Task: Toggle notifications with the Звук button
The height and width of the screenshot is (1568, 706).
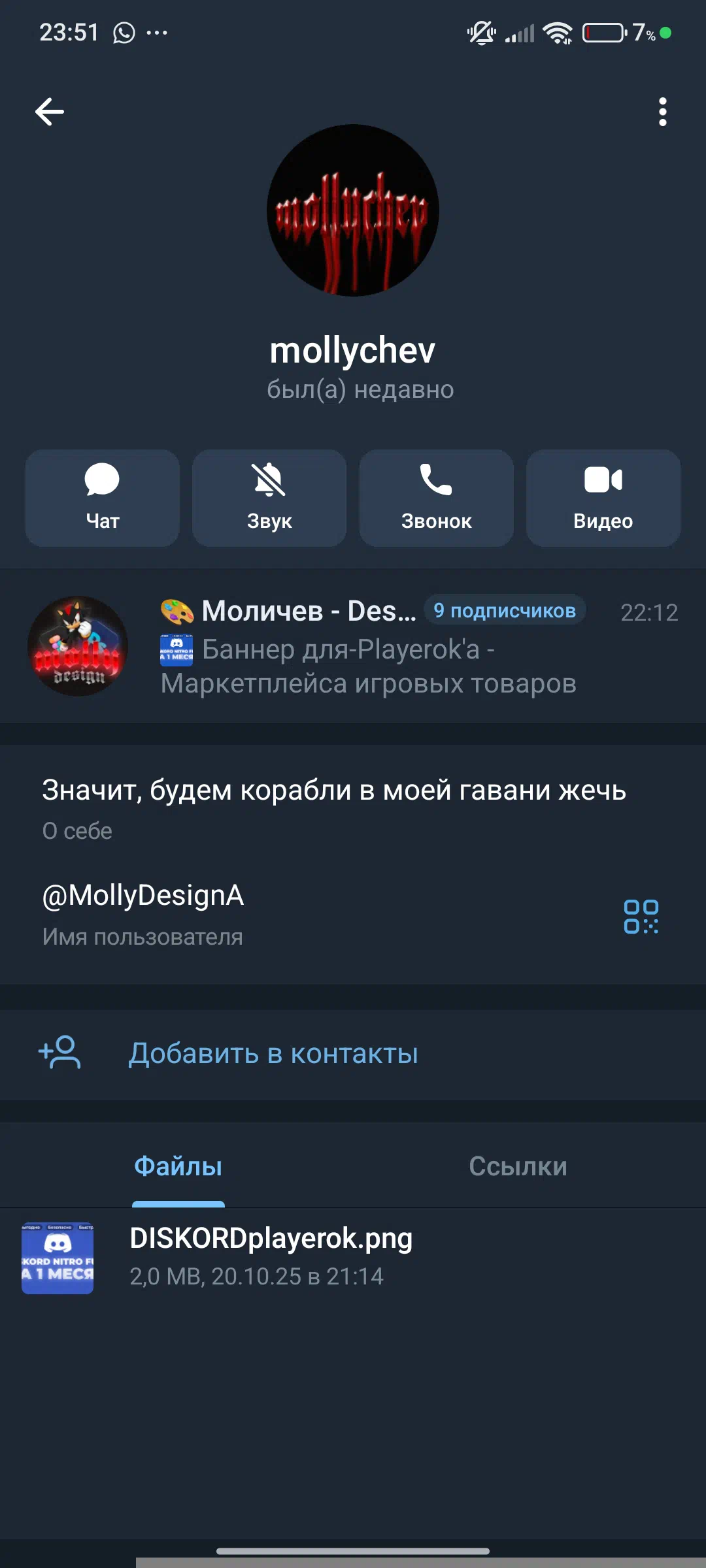Action: tap(269, 498)
